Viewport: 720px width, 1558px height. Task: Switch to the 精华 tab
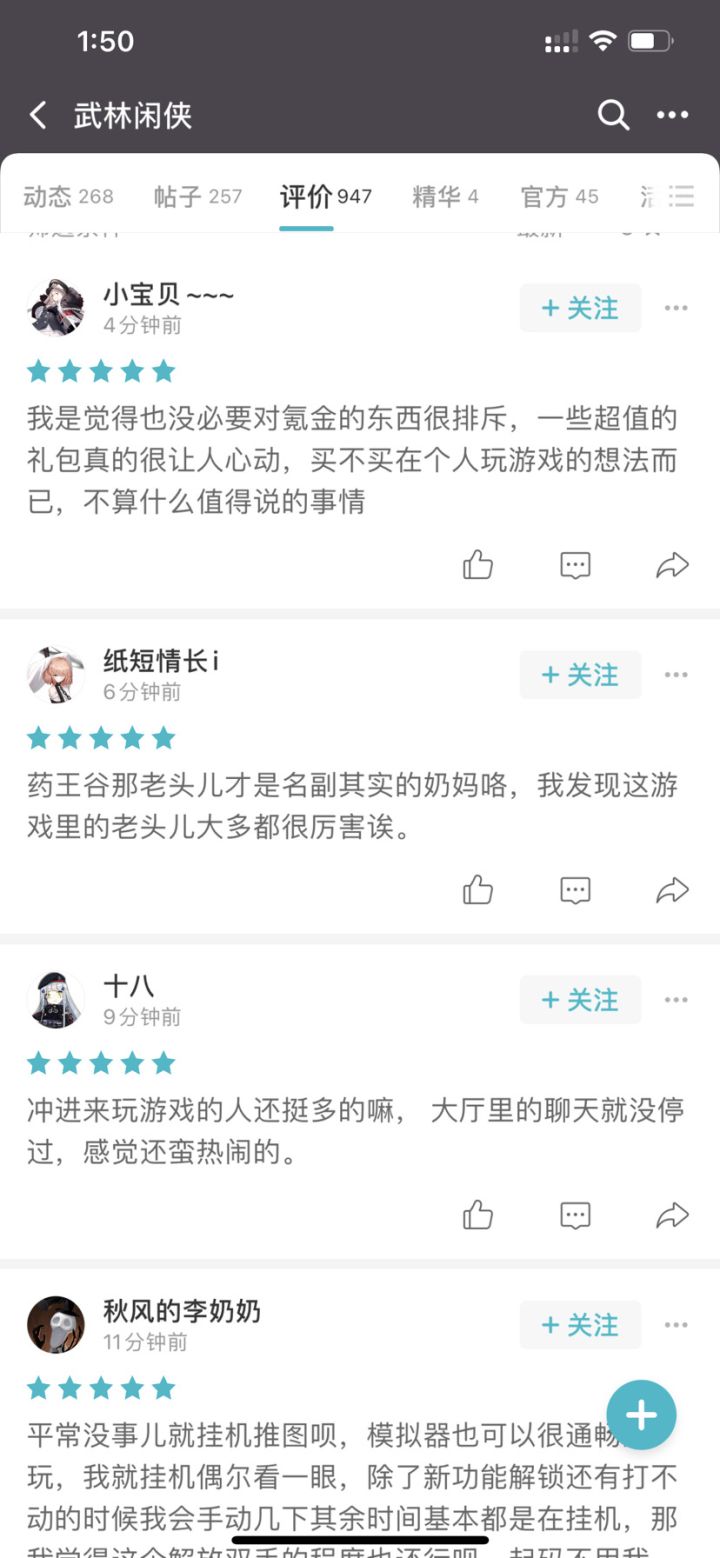pyautogui.click(x=445, y=196)
